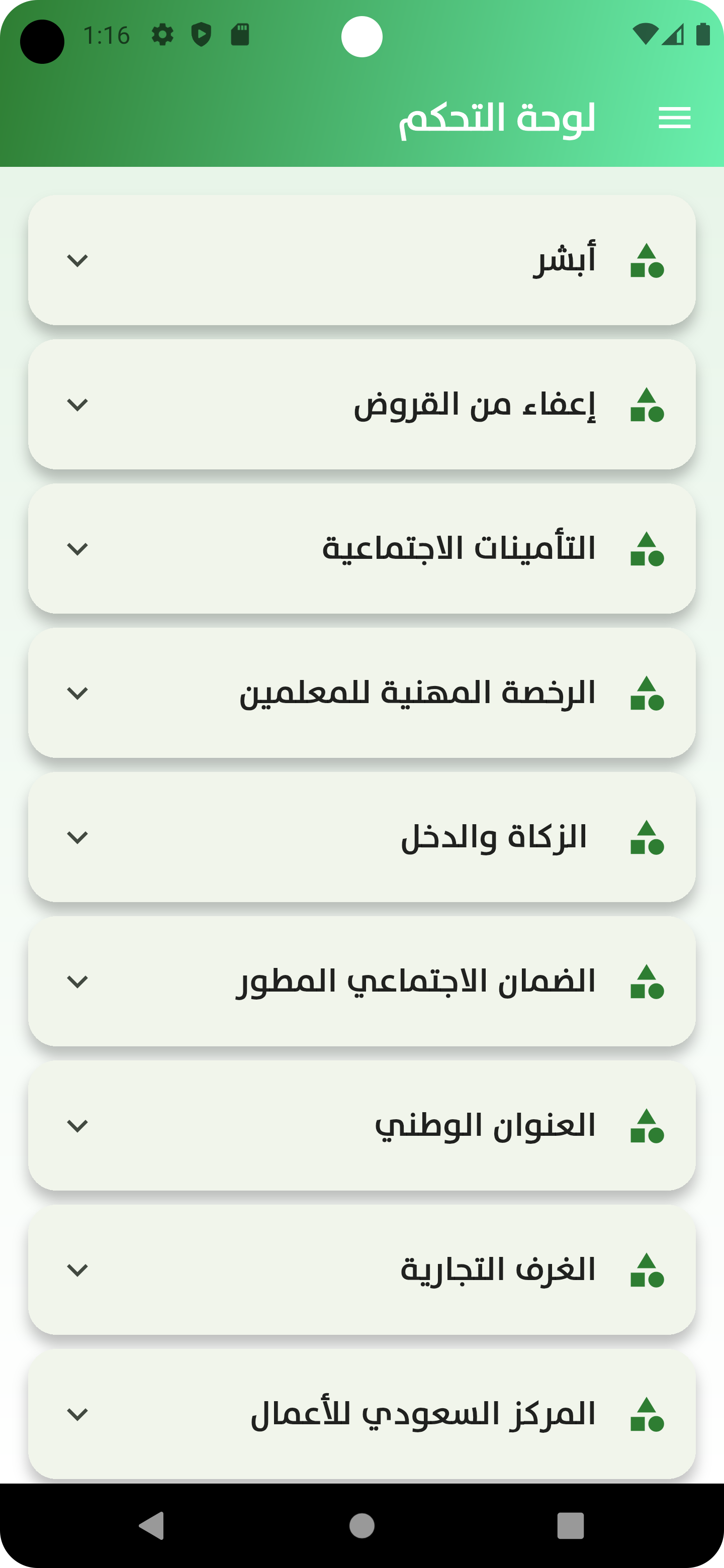724x1568 pixels.
Task: Open the hamburger drawer menu
Action: coord(674,118)
